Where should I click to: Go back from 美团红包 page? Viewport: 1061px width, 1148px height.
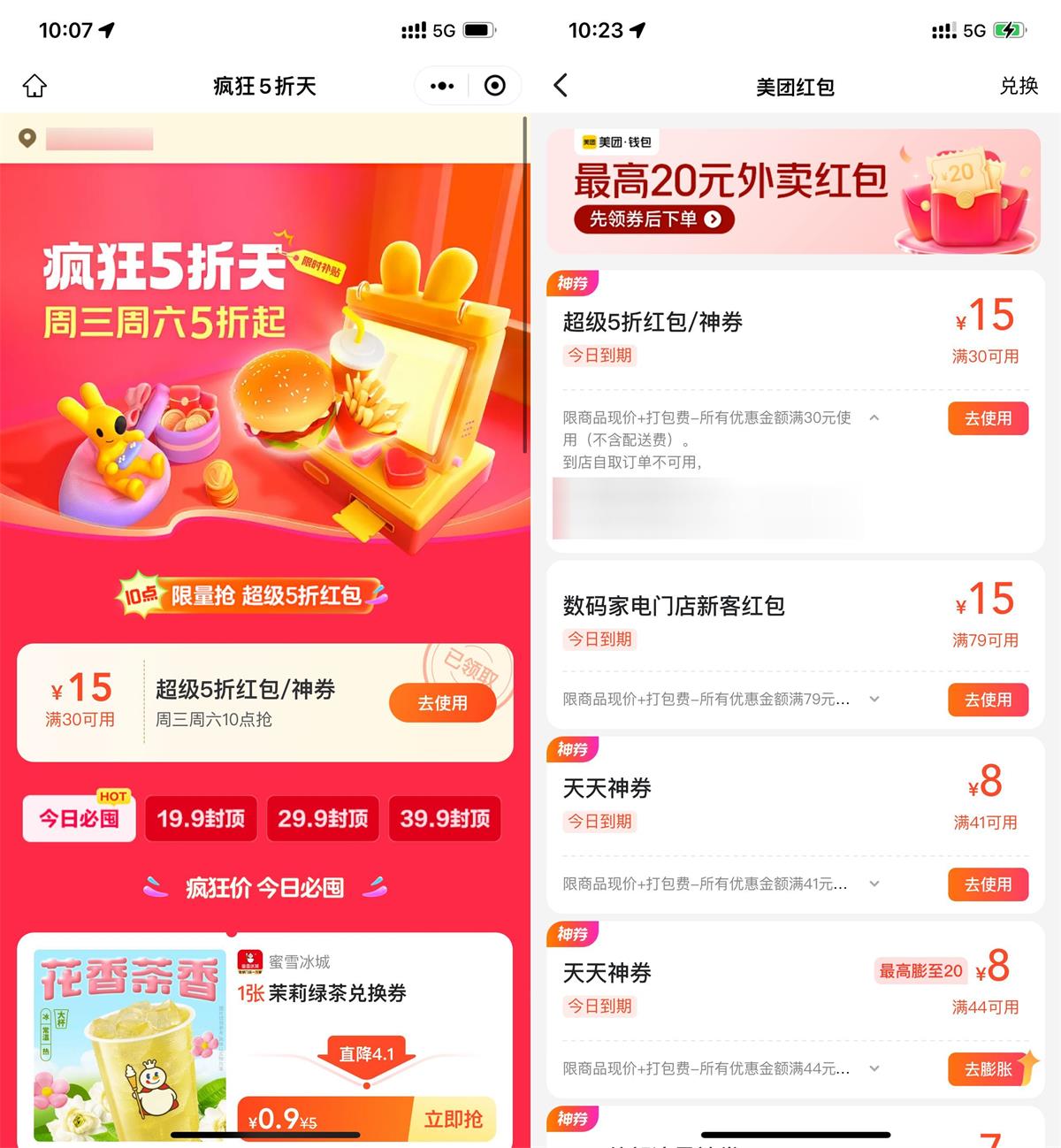click(561, 86)
